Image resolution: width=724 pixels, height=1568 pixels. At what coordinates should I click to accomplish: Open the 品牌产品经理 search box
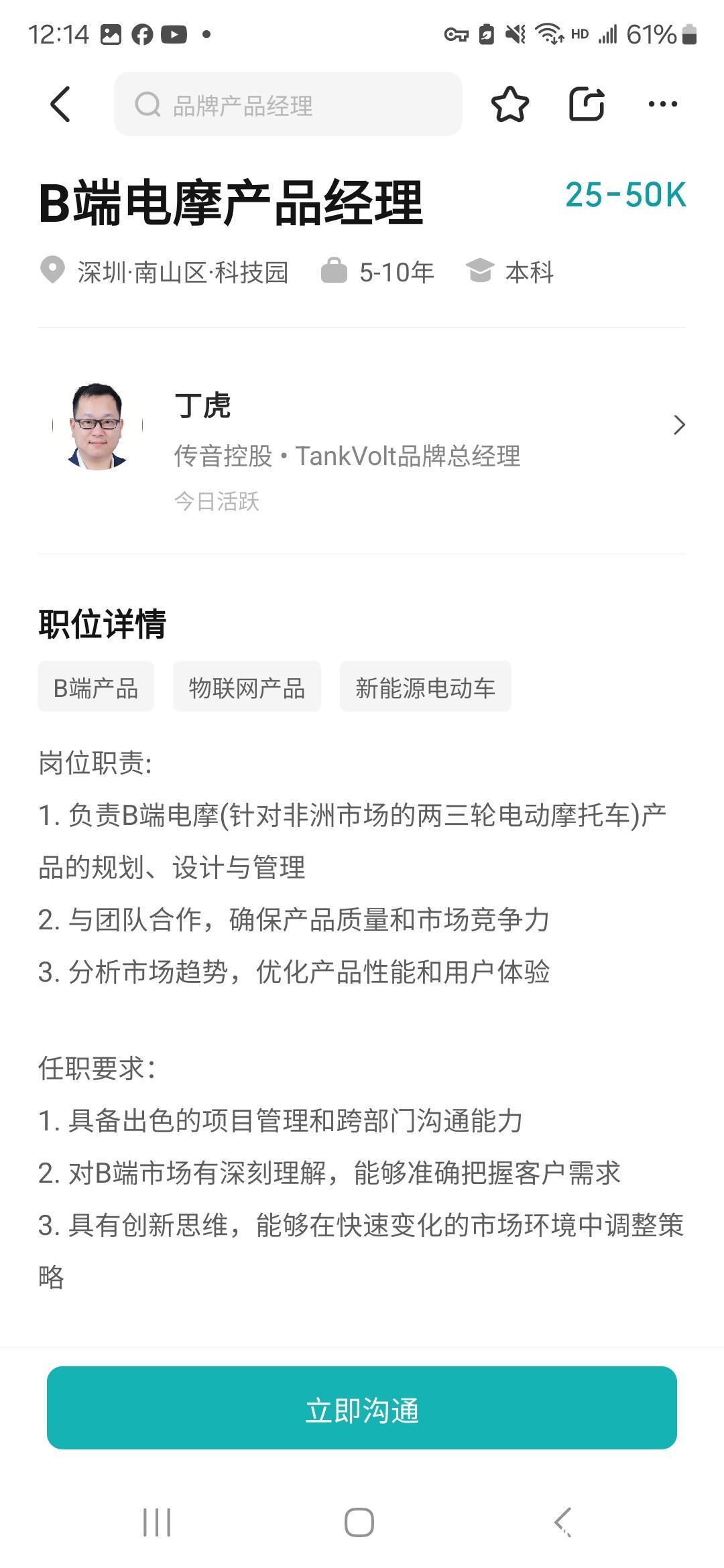288,105
